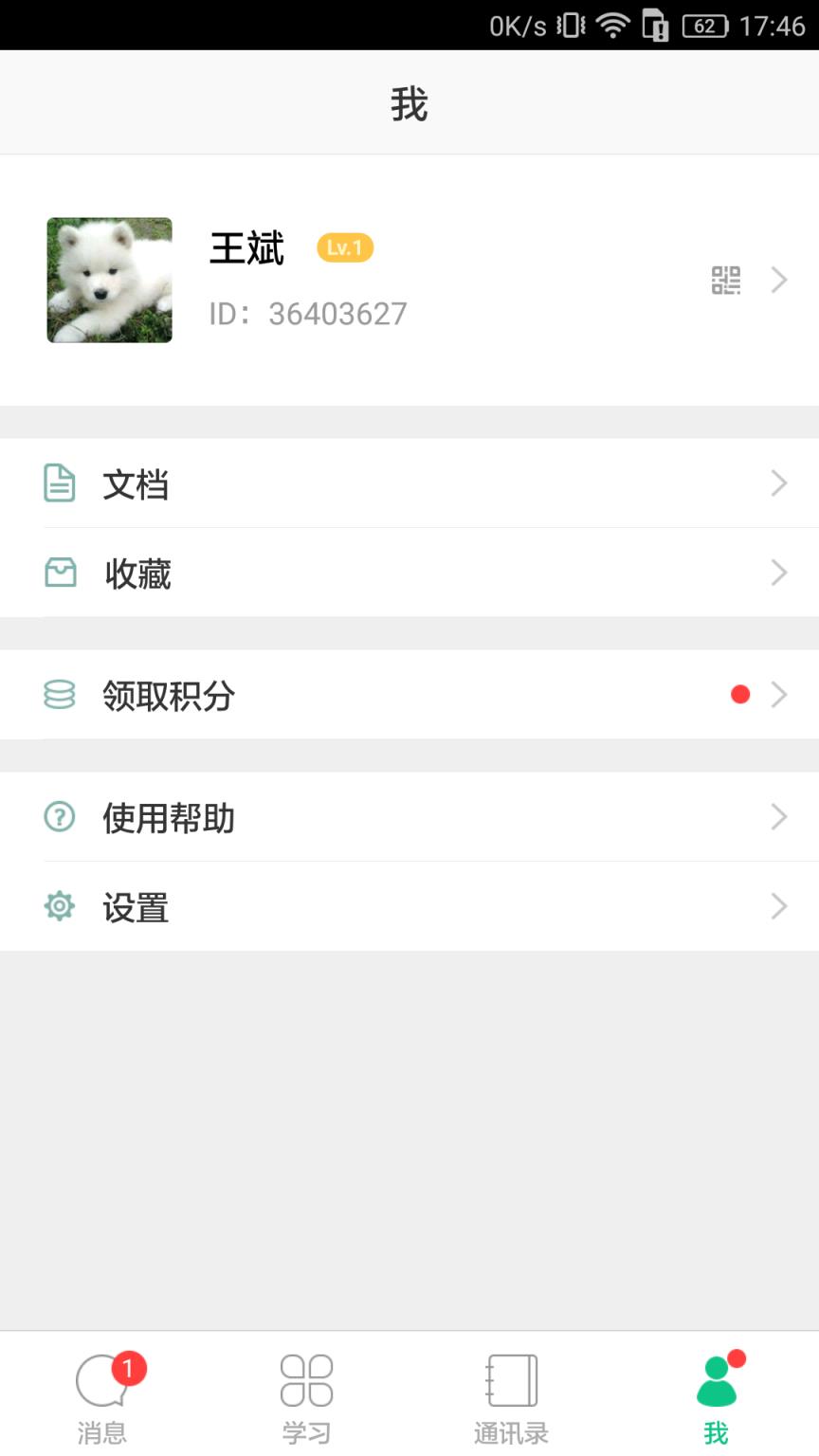The height and width of the screenshot is (1456, 819).
Task: Tap the Lv.1 level badge
Action: (x=344, y=247)
